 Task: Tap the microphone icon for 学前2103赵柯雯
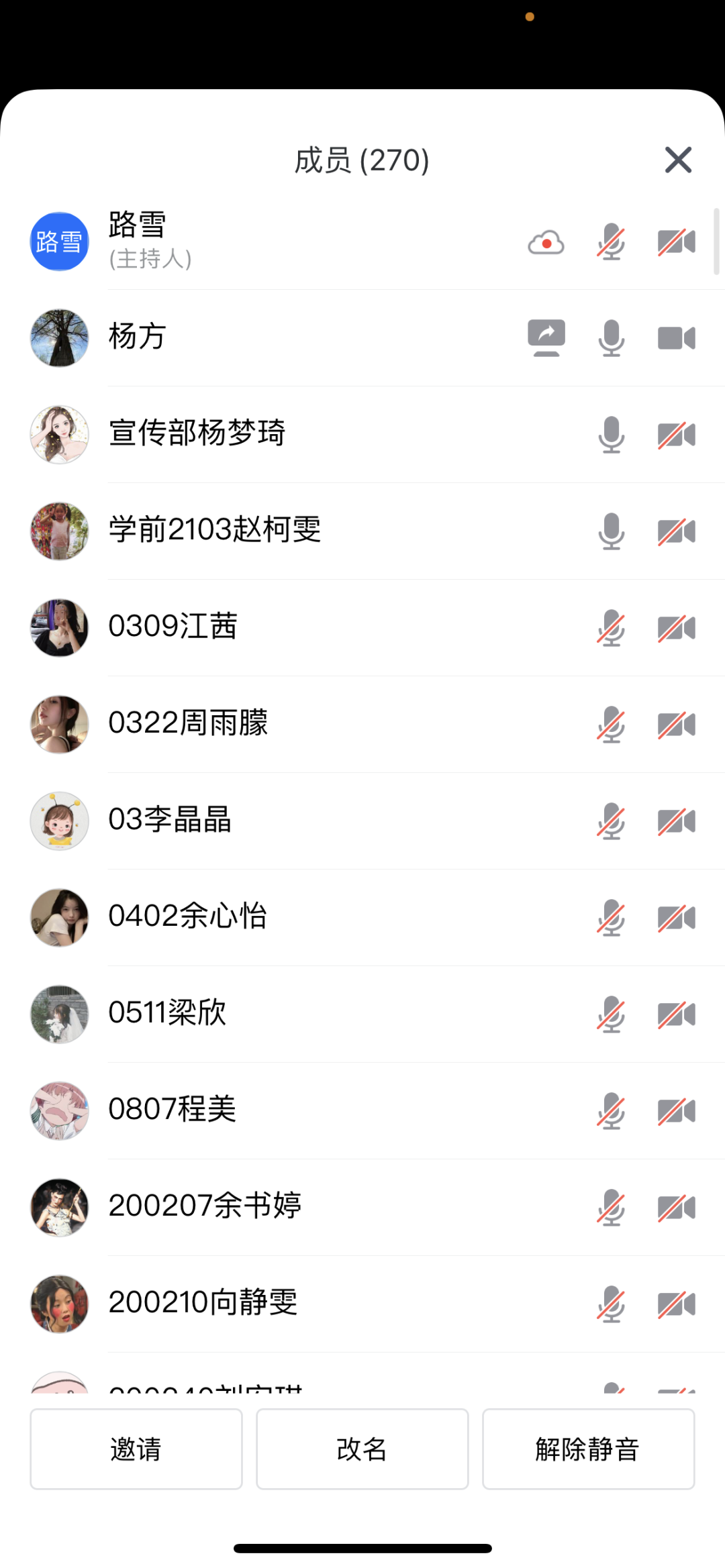pyautogui.click(x=611, y=531)
